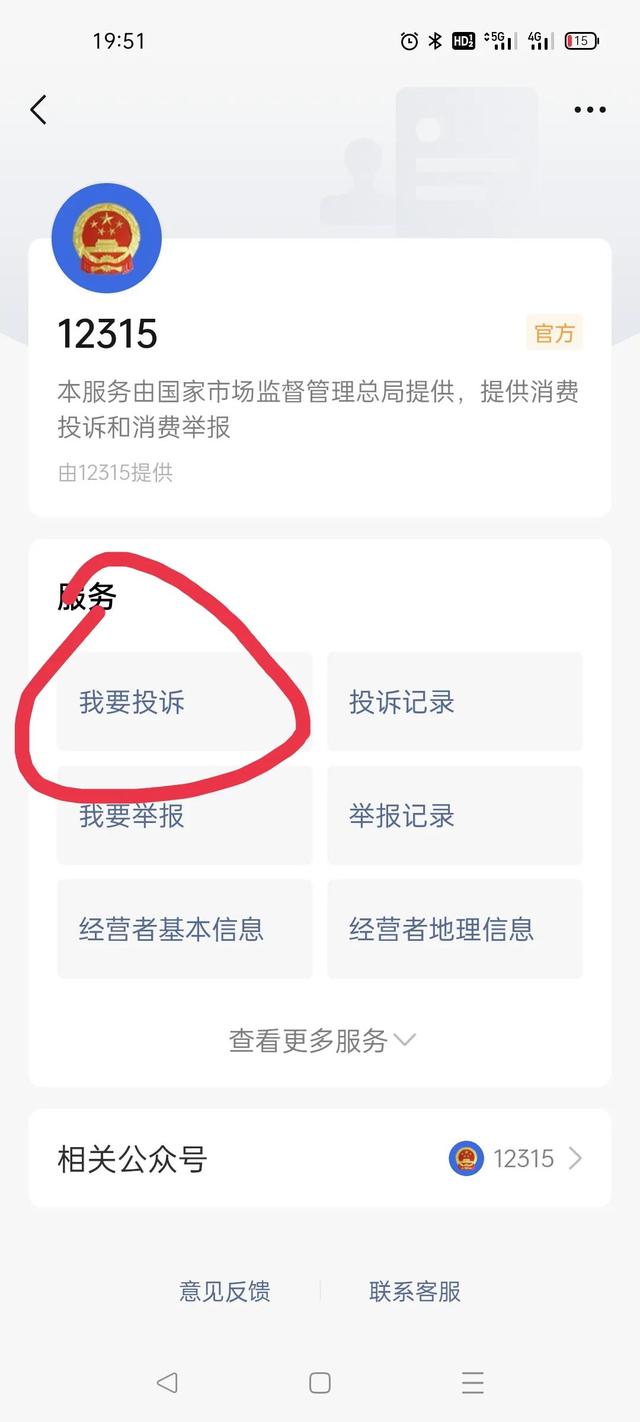The image size is (640, 1422).
Task: Open the three-dot overflow menu
Action: coord(590,110)
